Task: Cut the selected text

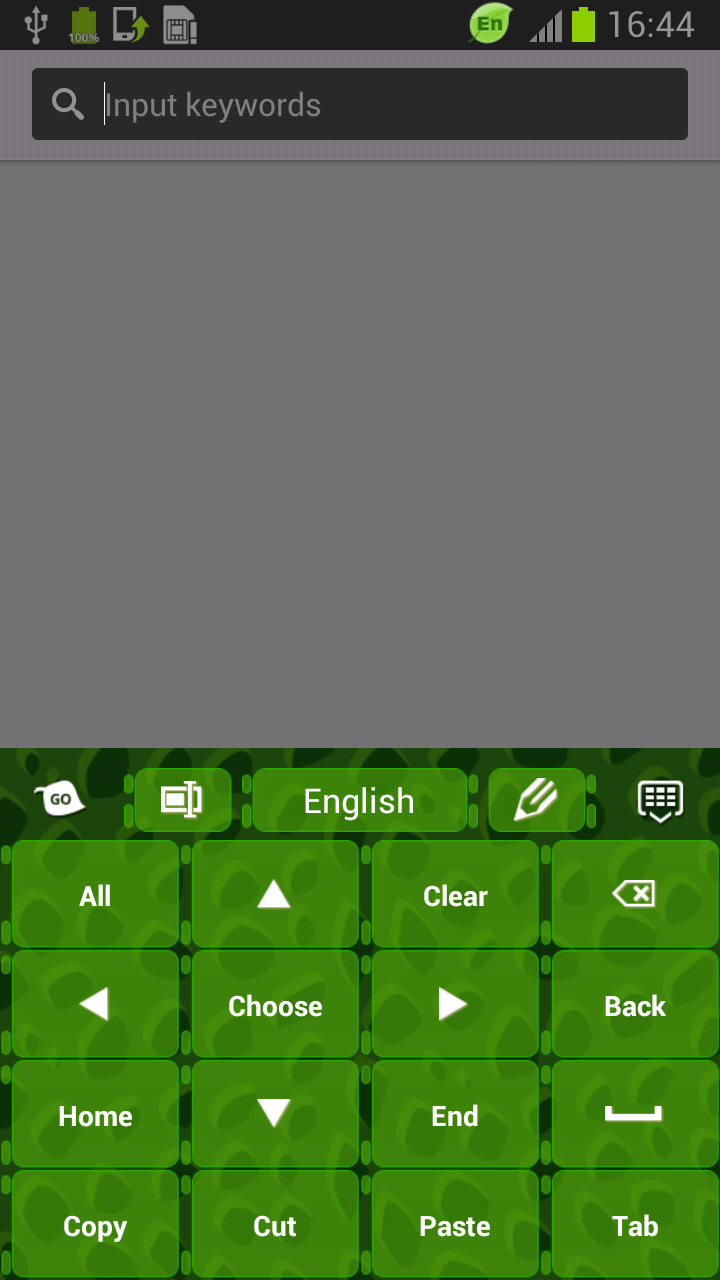Action: click(x=275, y=1225)
